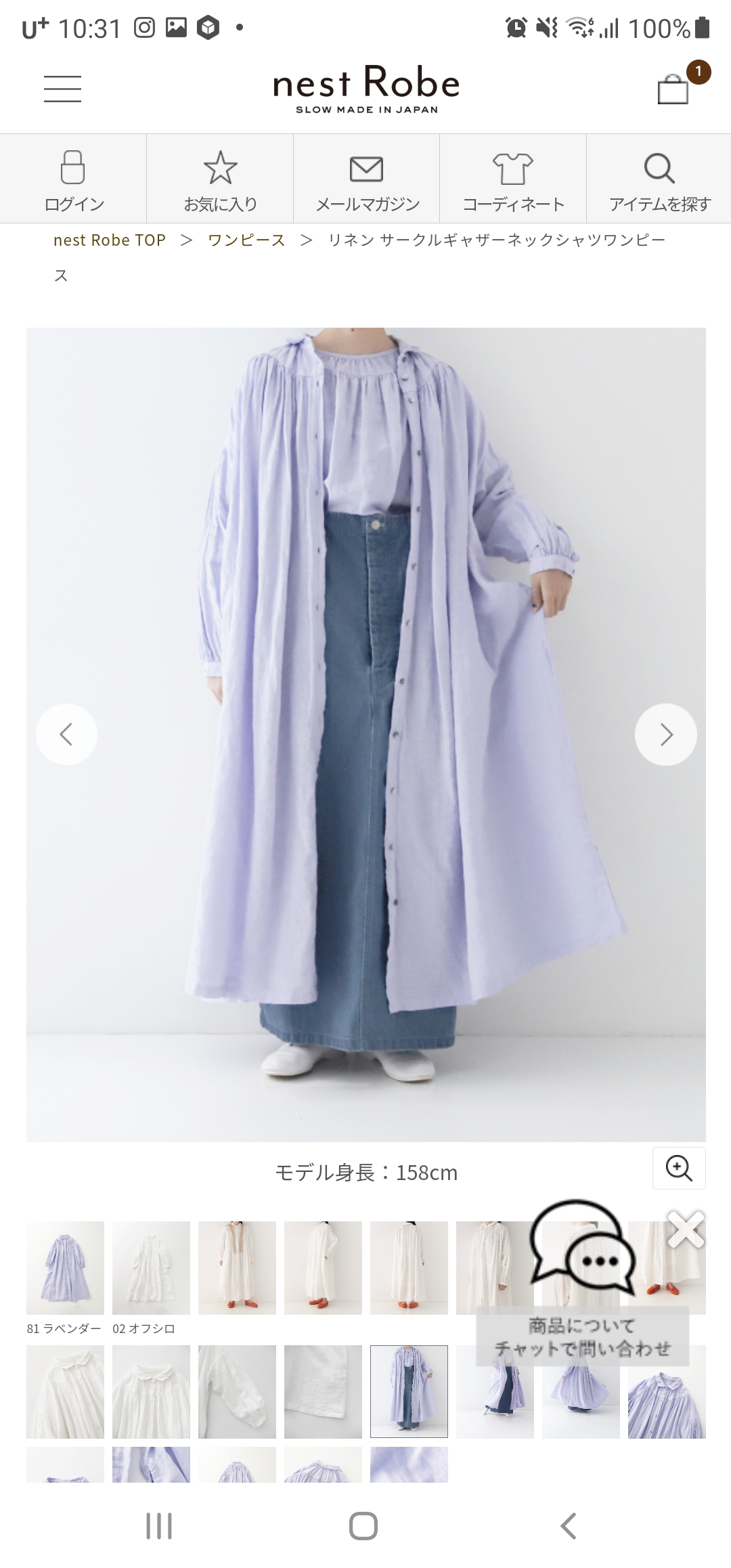731x1568 pixels.
Task: Tap アイテムを探す search items
Action: (x=659, y=179)
